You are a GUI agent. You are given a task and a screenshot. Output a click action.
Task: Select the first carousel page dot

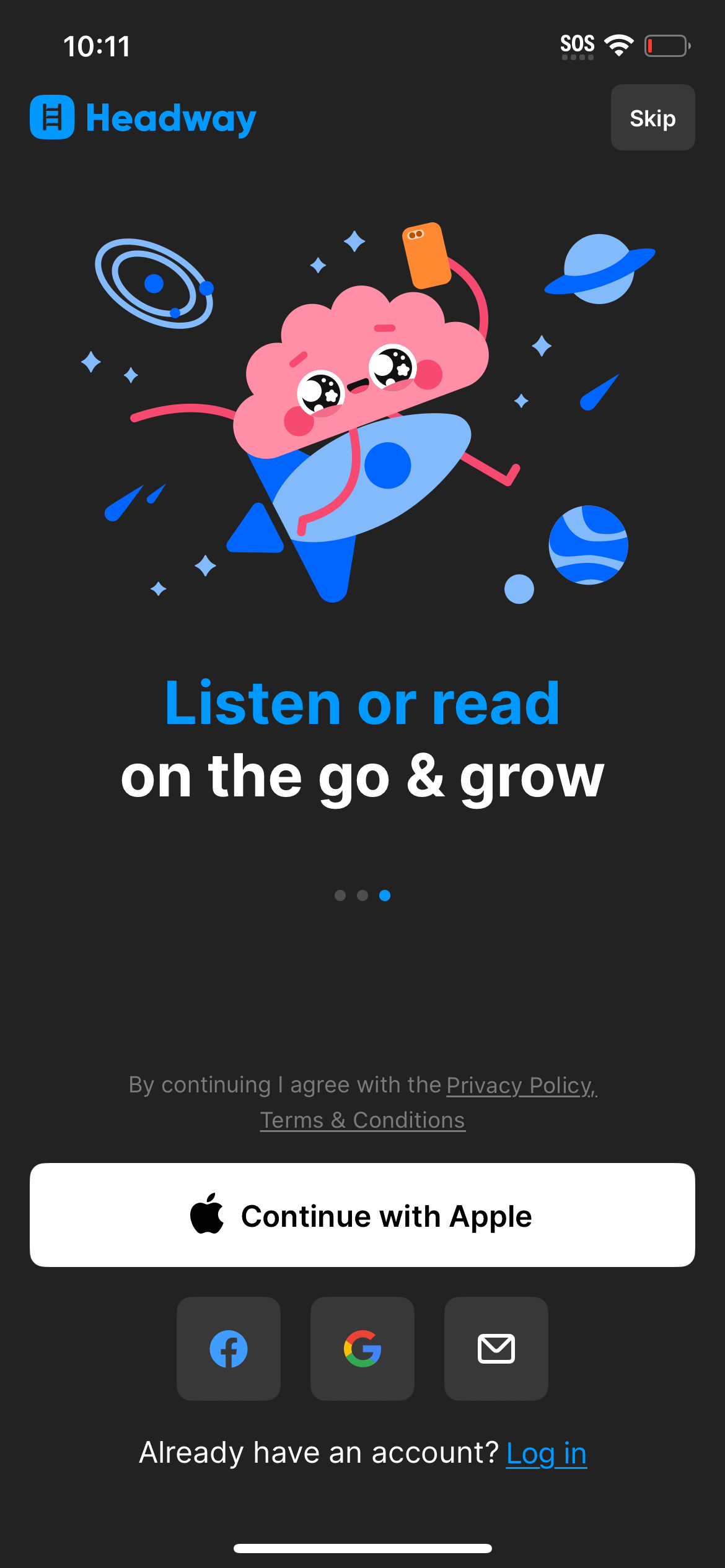pyautogui.click(x=340, y=895)
